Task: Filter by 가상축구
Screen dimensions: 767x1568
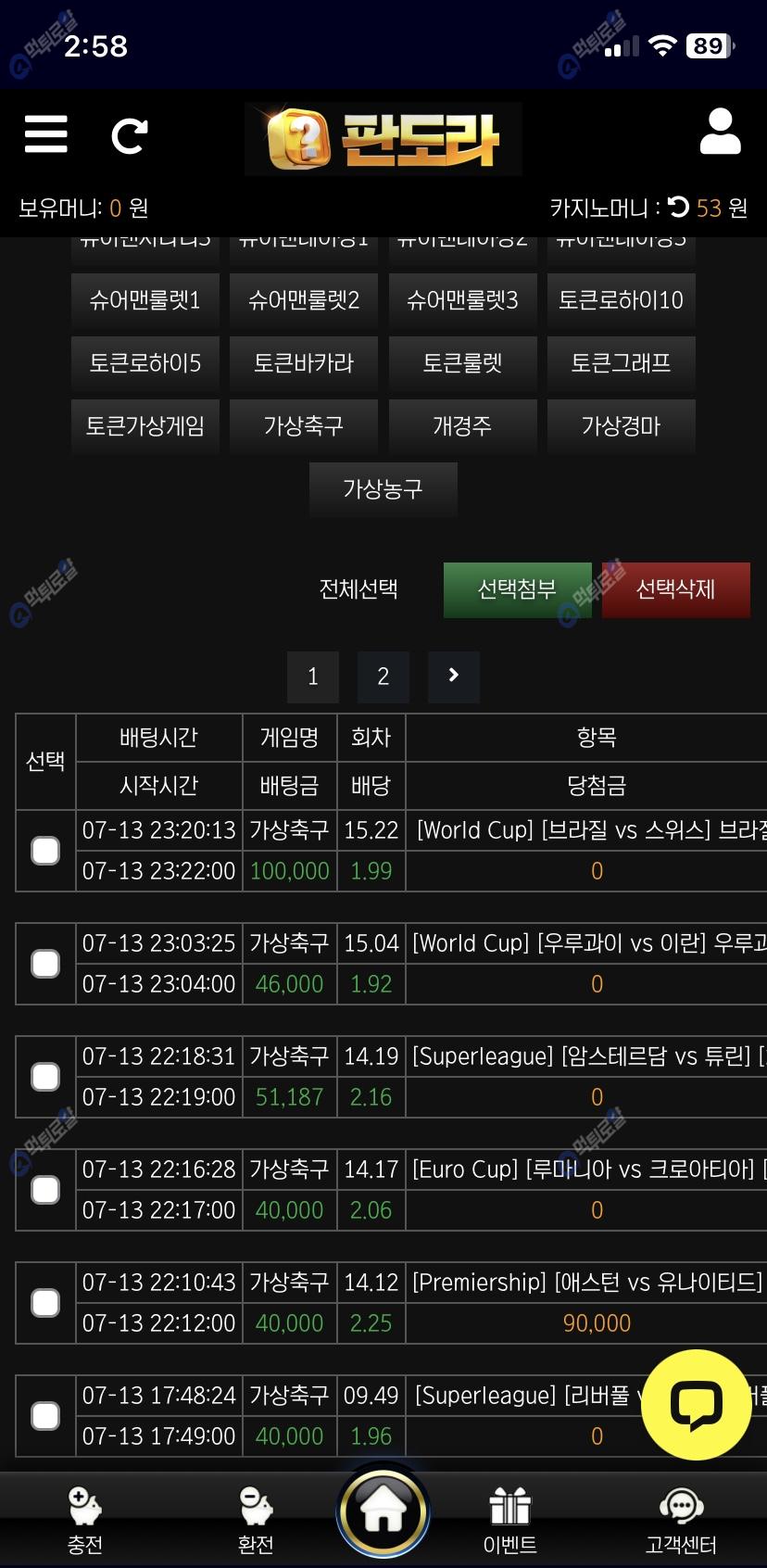Action: [304, 426]
